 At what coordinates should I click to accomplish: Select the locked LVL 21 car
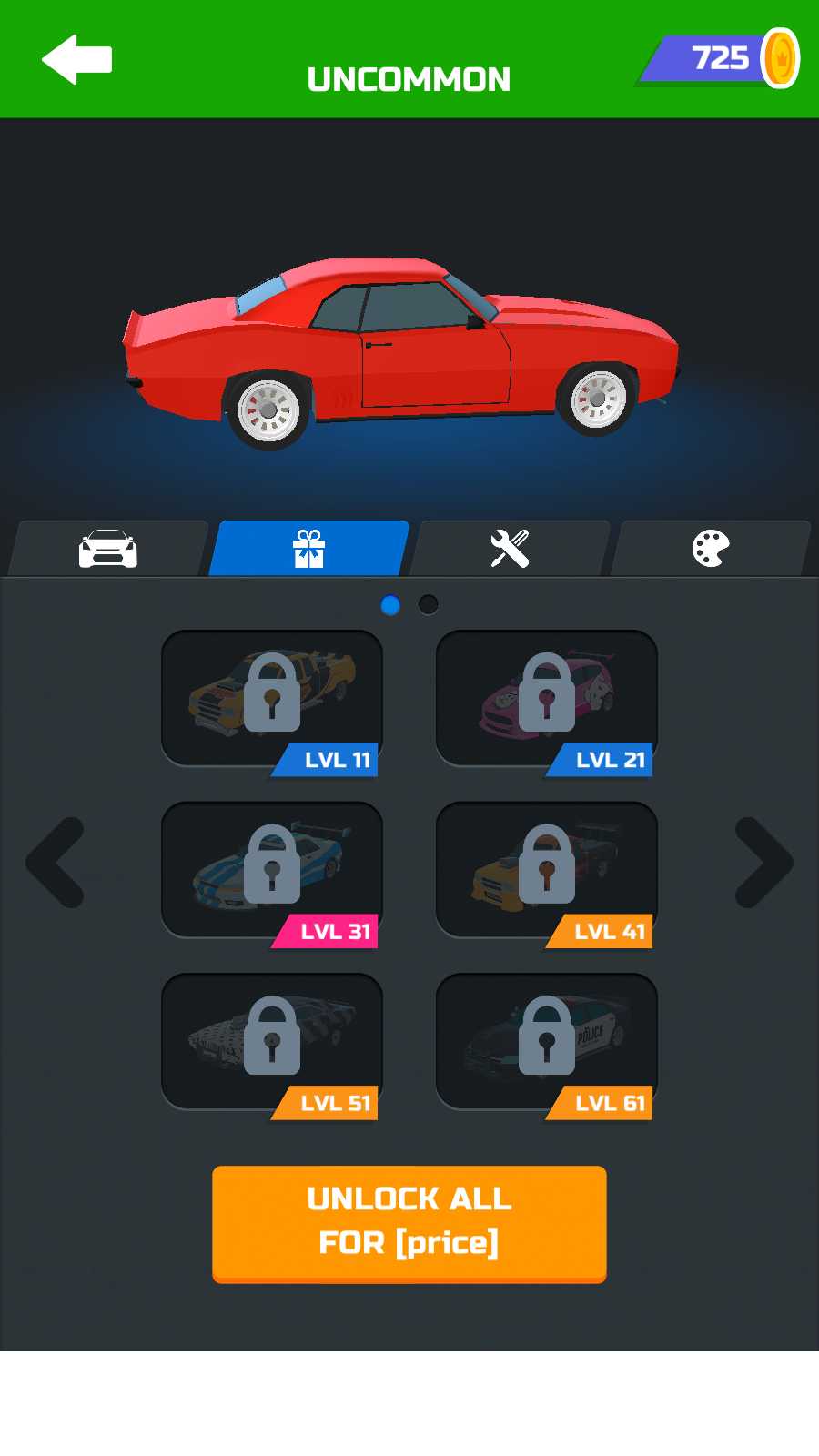(547, 698)
